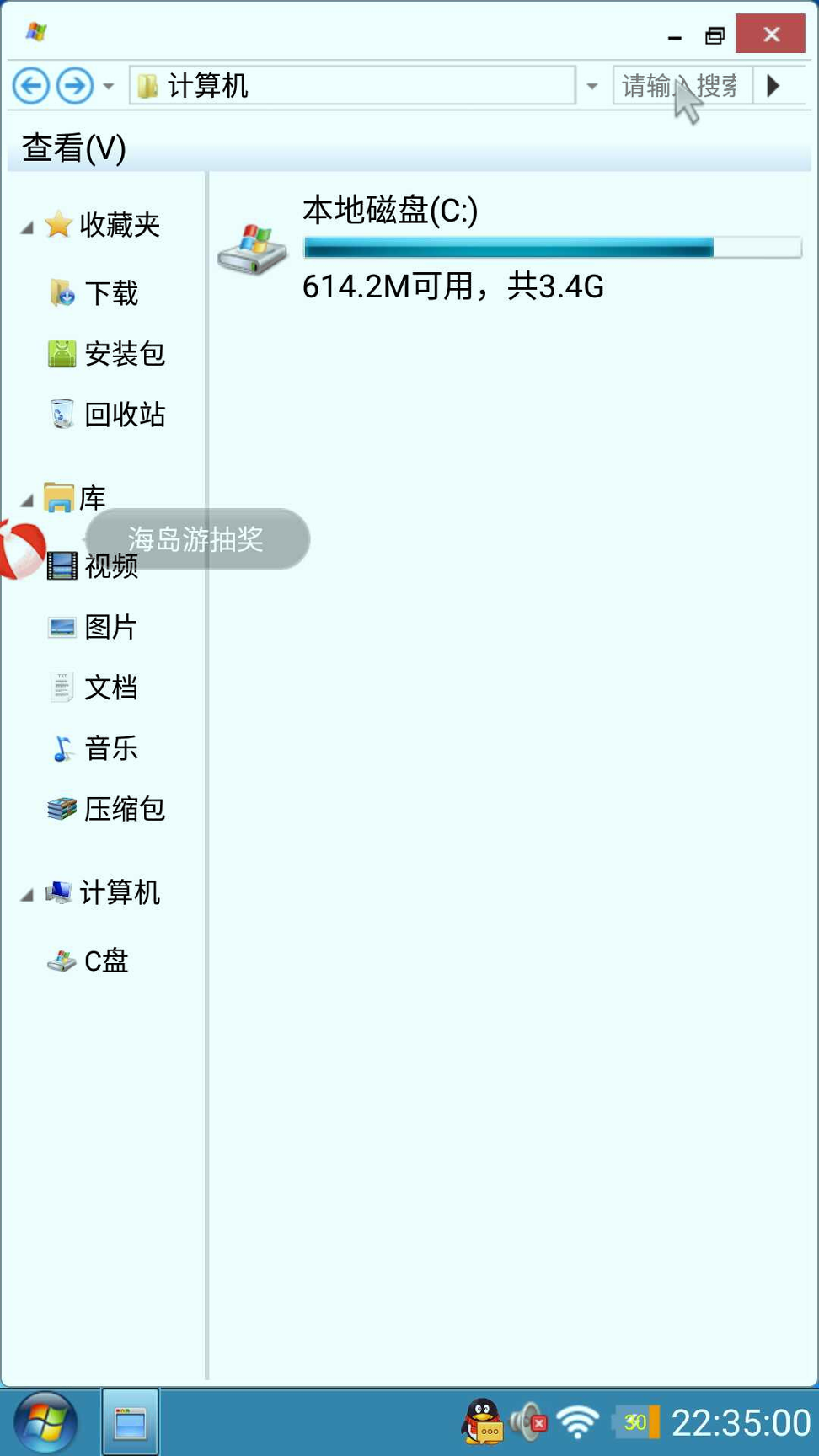Open 文档 library
This screenshot has height=1456, width=819.
(x=110, y=688)
